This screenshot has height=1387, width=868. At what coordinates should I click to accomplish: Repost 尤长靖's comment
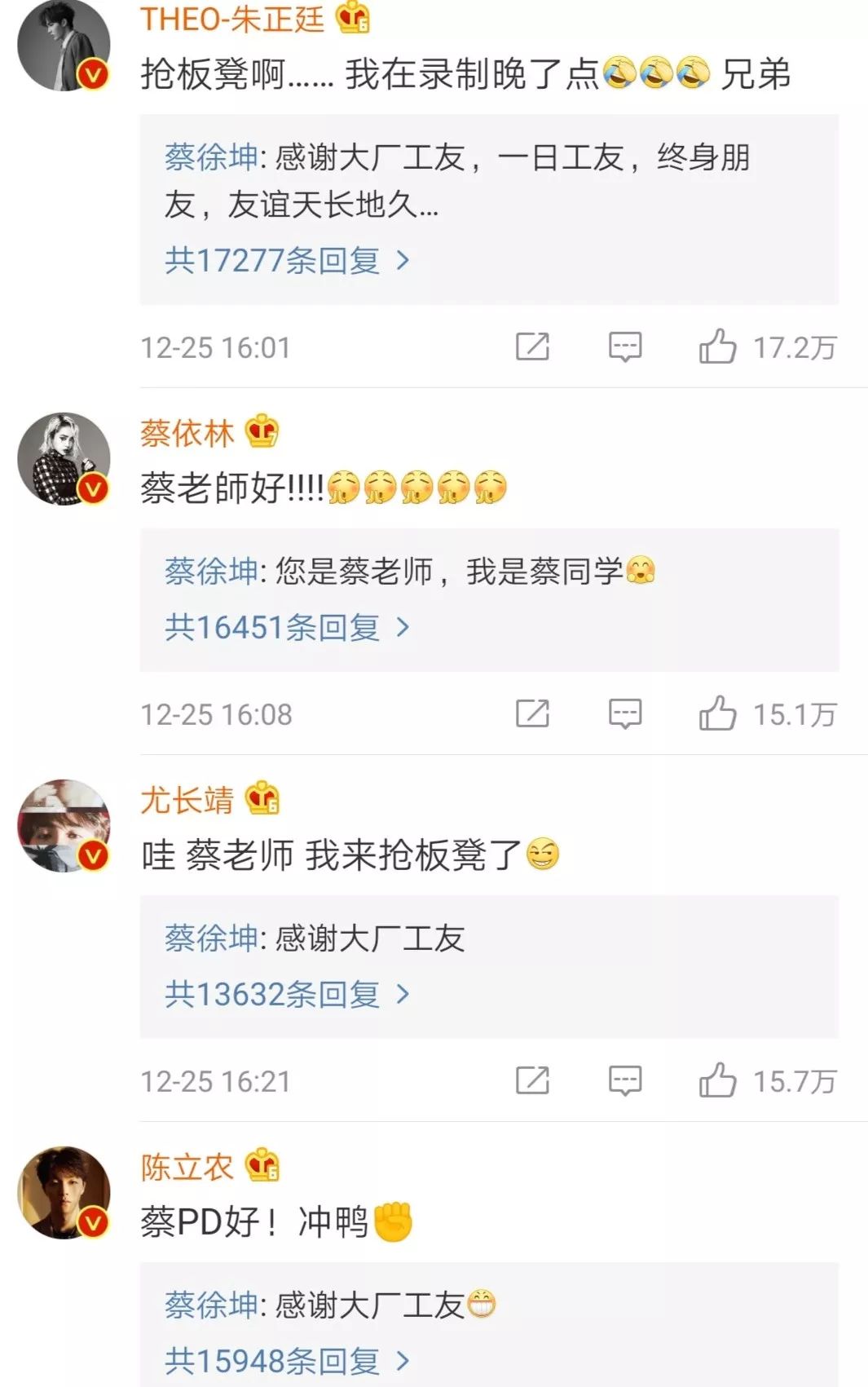pyautogui.click(x=532, y=1080)
